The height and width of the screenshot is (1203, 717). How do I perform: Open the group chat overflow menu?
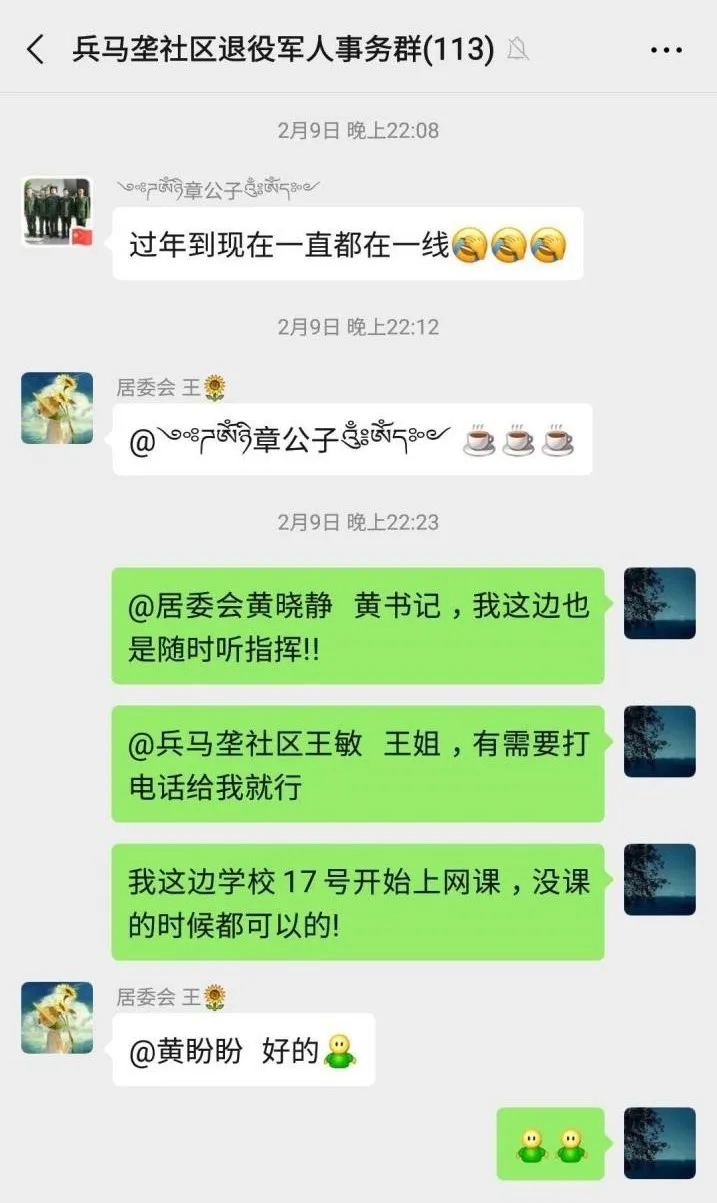click(x=666, y=49)
